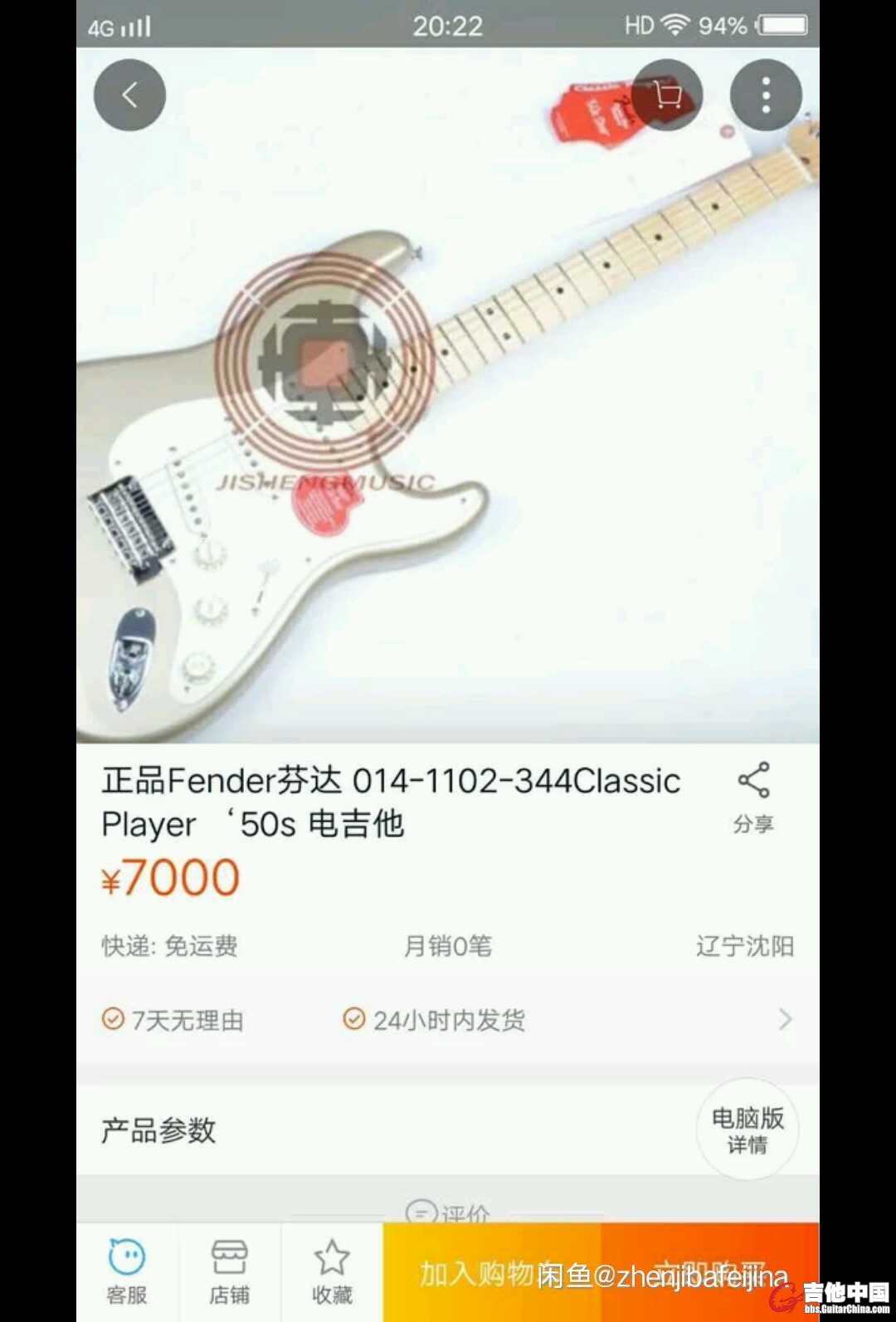
Task: Tap 加入购物车 to add to cart
Action: [492, 1272]
